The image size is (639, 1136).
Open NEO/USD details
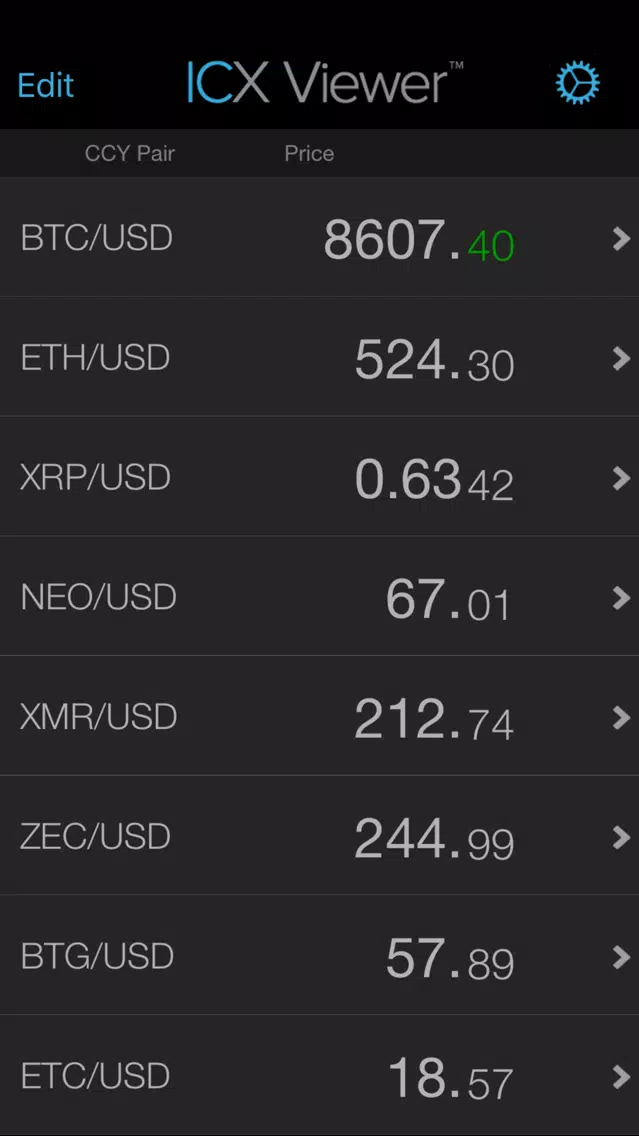(x=320, y=596)
